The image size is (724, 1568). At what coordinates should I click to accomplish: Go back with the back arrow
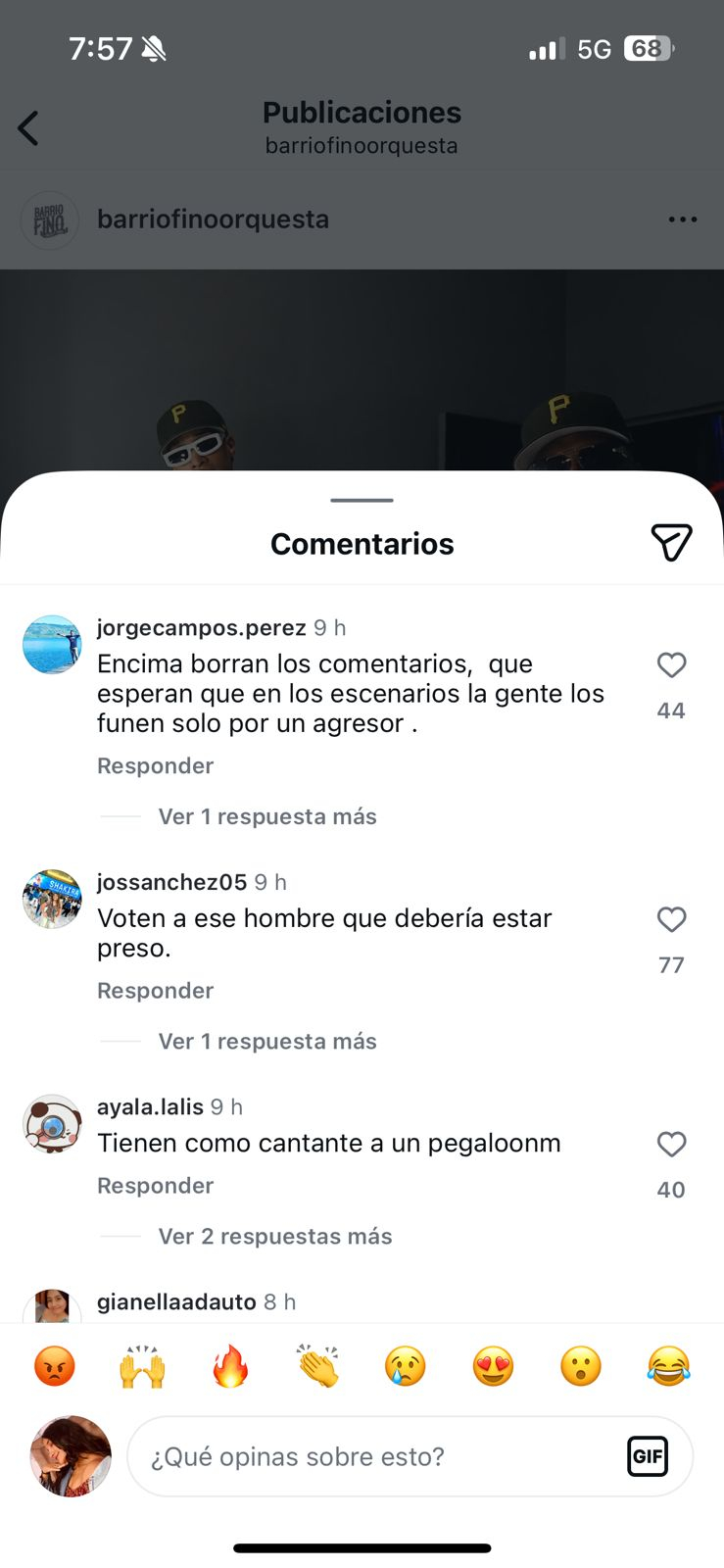(28, 127)
